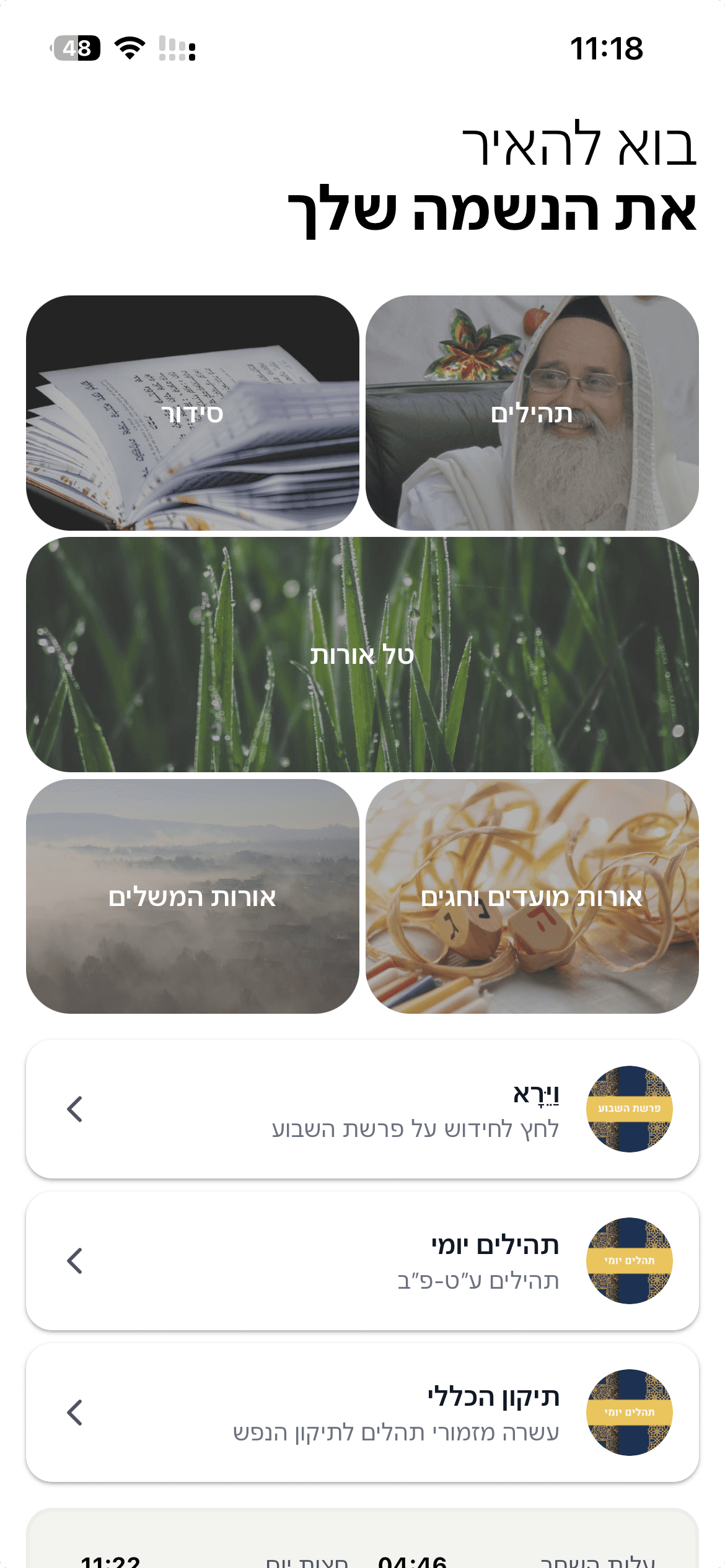This screenshot has height=1568, width=725.
Task: Expand the תיקון הכללי card chevron
Action: click(76, 1412)
